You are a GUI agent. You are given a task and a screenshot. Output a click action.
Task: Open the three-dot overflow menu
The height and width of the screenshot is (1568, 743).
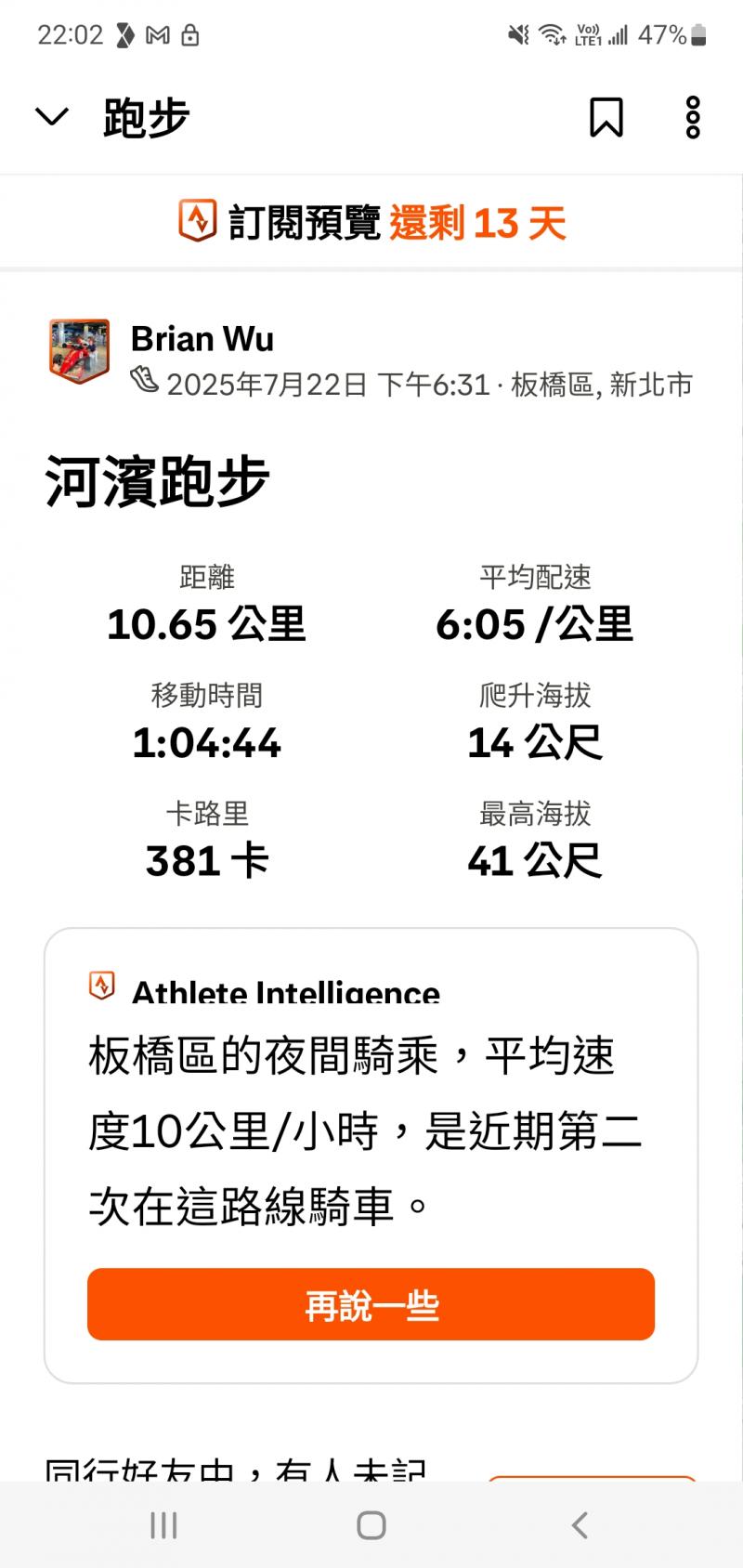coord(693,118)
